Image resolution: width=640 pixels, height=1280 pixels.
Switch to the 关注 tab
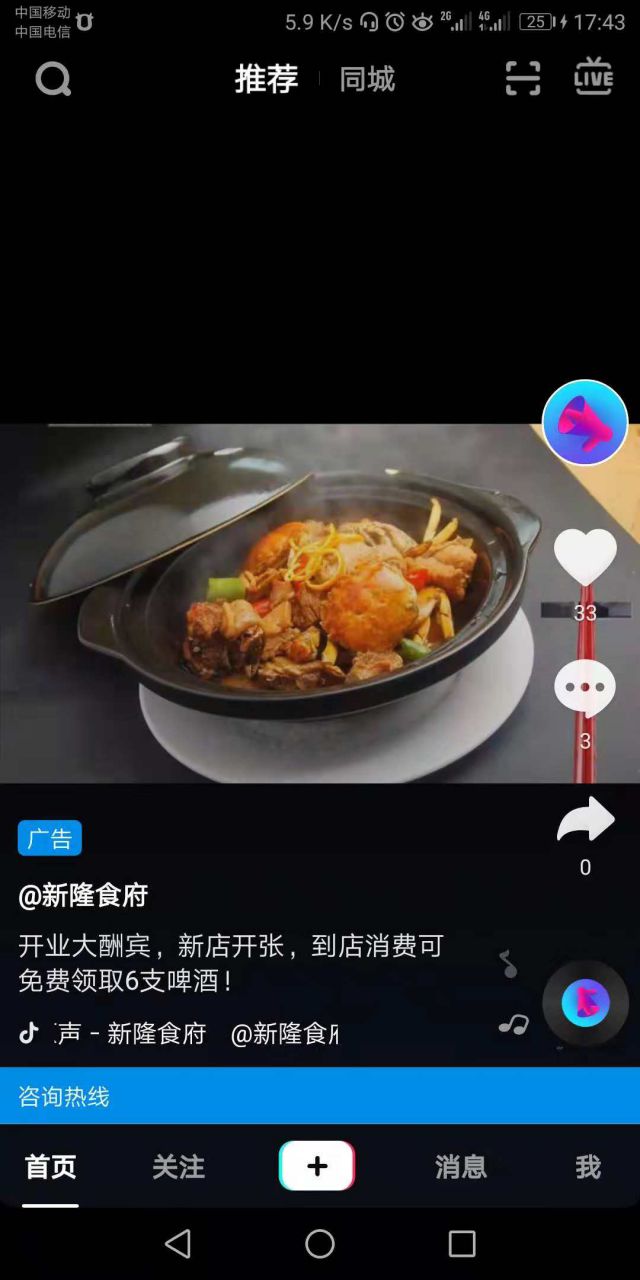point(179,1166)
